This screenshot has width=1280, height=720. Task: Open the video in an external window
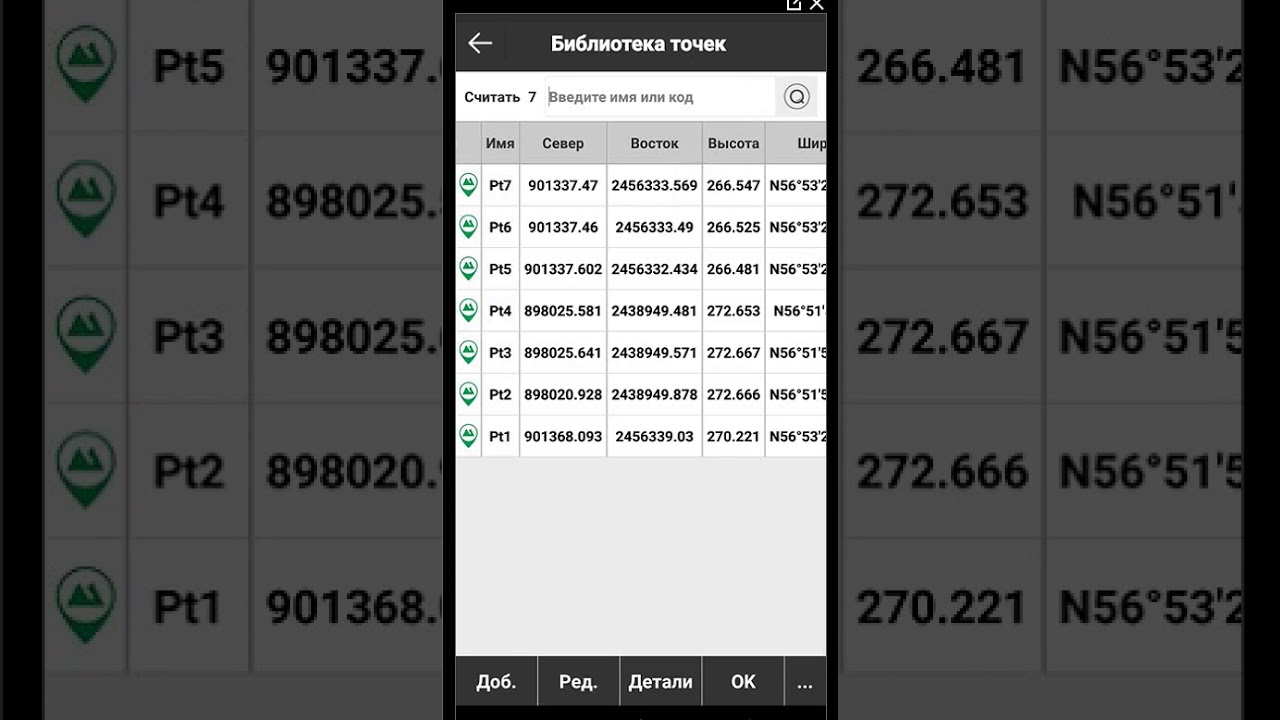(x=794, y=5)
